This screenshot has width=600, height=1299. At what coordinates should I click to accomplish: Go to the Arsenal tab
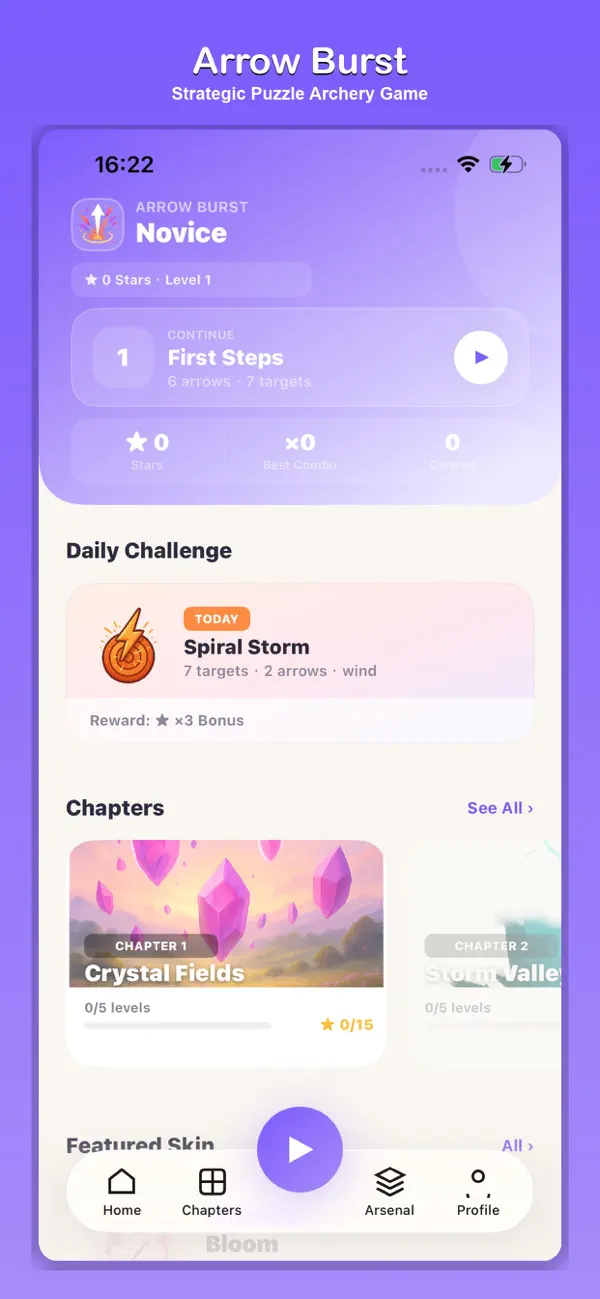[390, 1192]
